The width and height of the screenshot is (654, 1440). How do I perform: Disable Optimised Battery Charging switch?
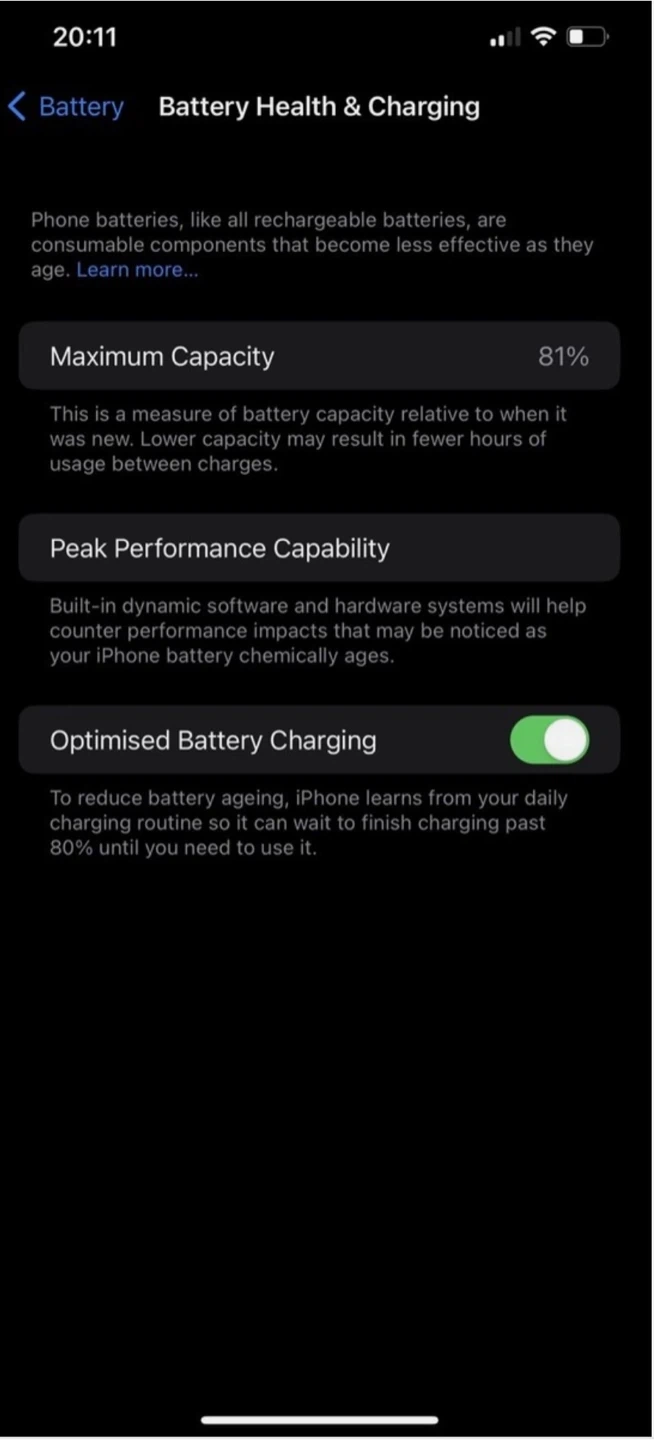coord(549,740)
